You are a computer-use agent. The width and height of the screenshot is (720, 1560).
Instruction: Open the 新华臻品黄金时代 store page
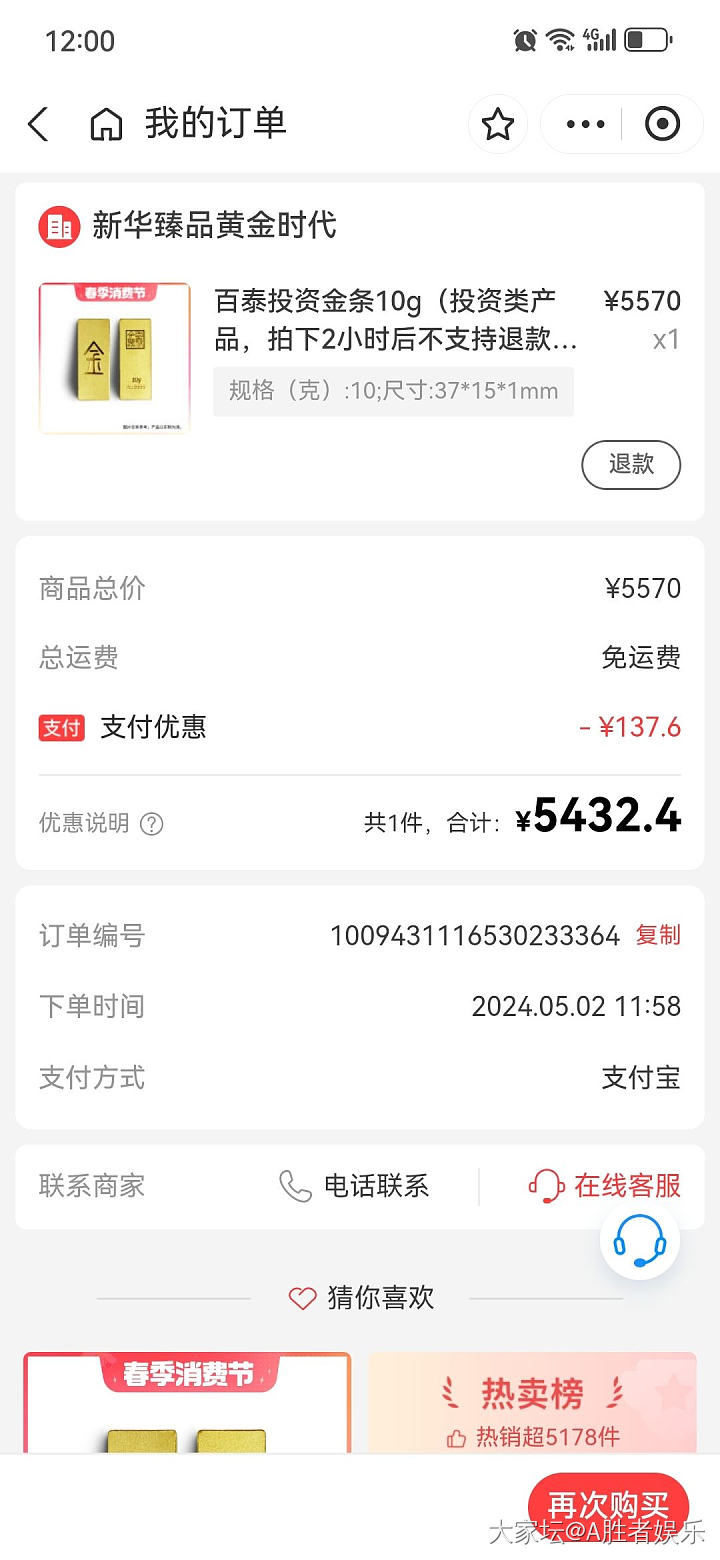point(213,225)
